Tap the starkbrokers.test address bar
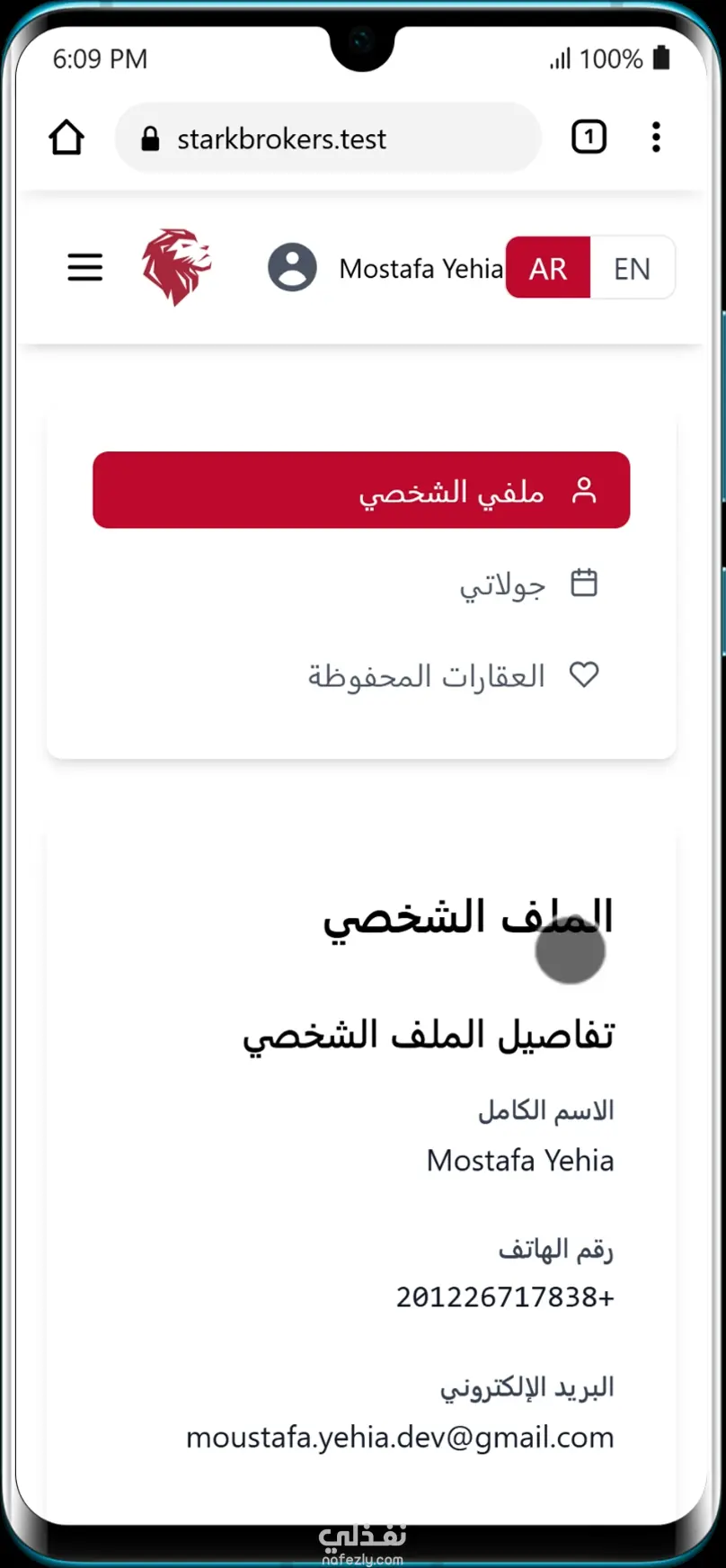The image size is (726, 1568). coord(328,138)
